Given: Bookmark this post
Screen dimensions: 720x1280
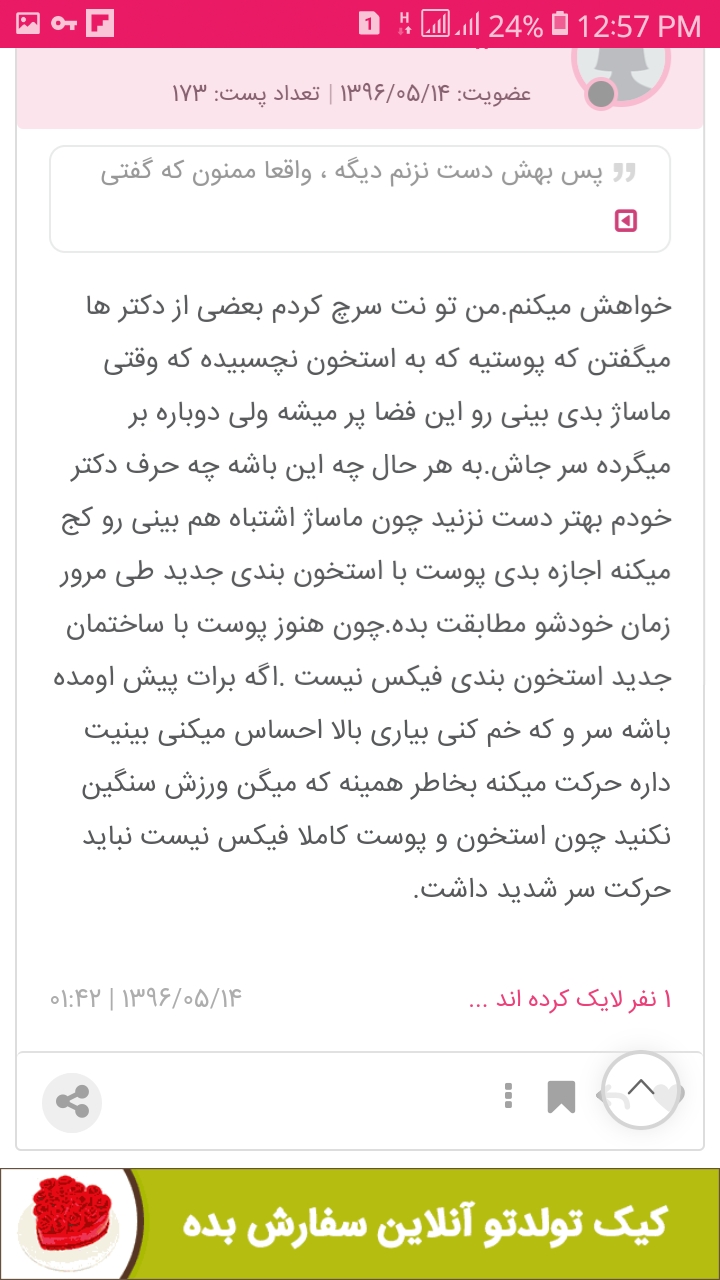Looking at the screenshot, I should [561, 1096].
